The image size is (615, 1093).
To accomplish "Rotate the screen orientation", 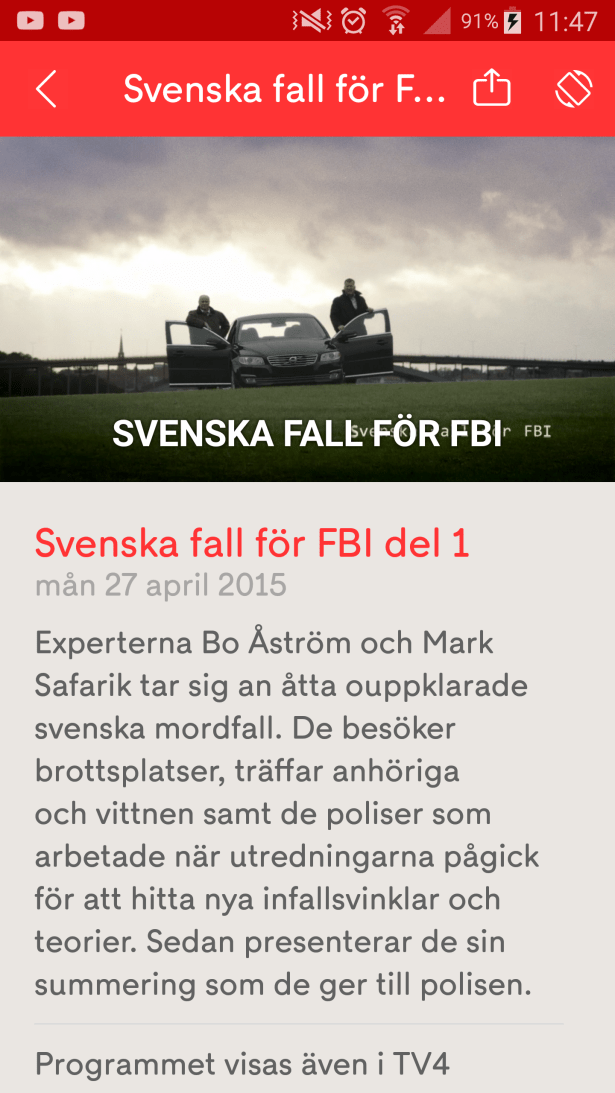I will point(574,89).
